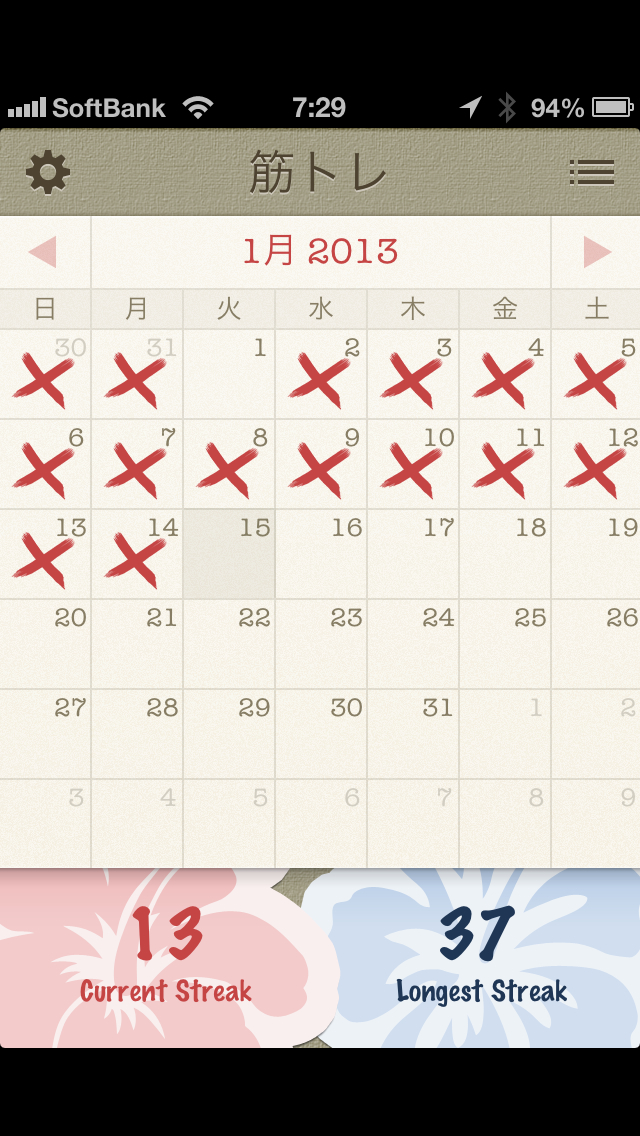Tap the crossed-out day 5
Image resolution: width=640 pixels, height=1136 pixels.
597,374
